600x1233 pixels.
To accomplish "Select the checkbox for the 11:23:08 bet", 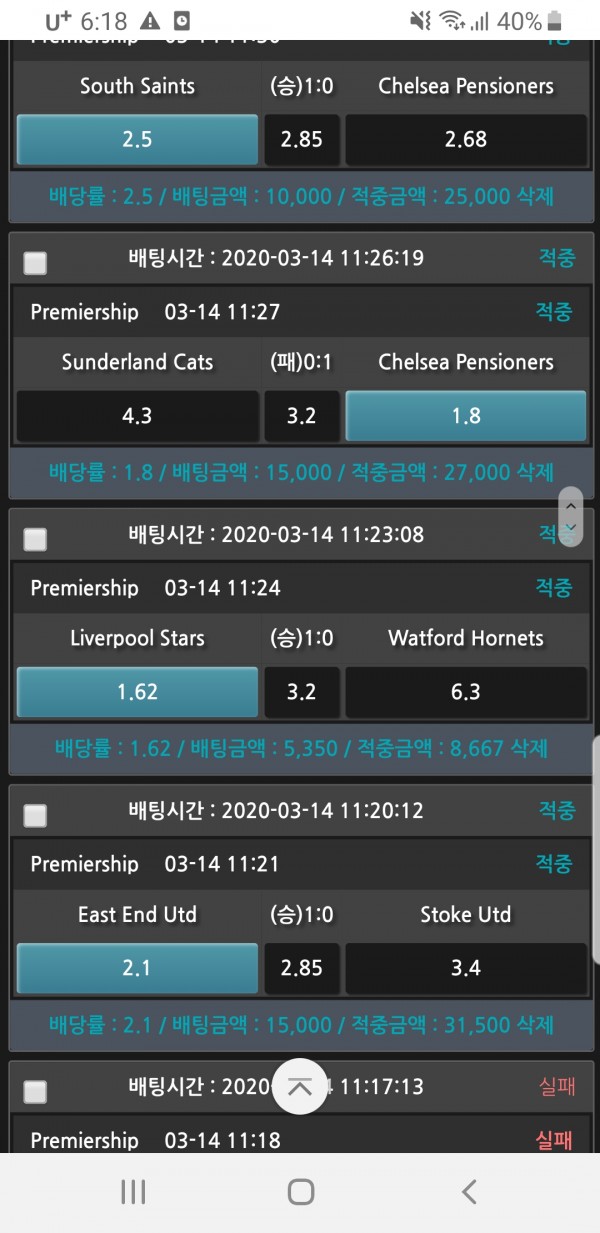I will (35, 539).
